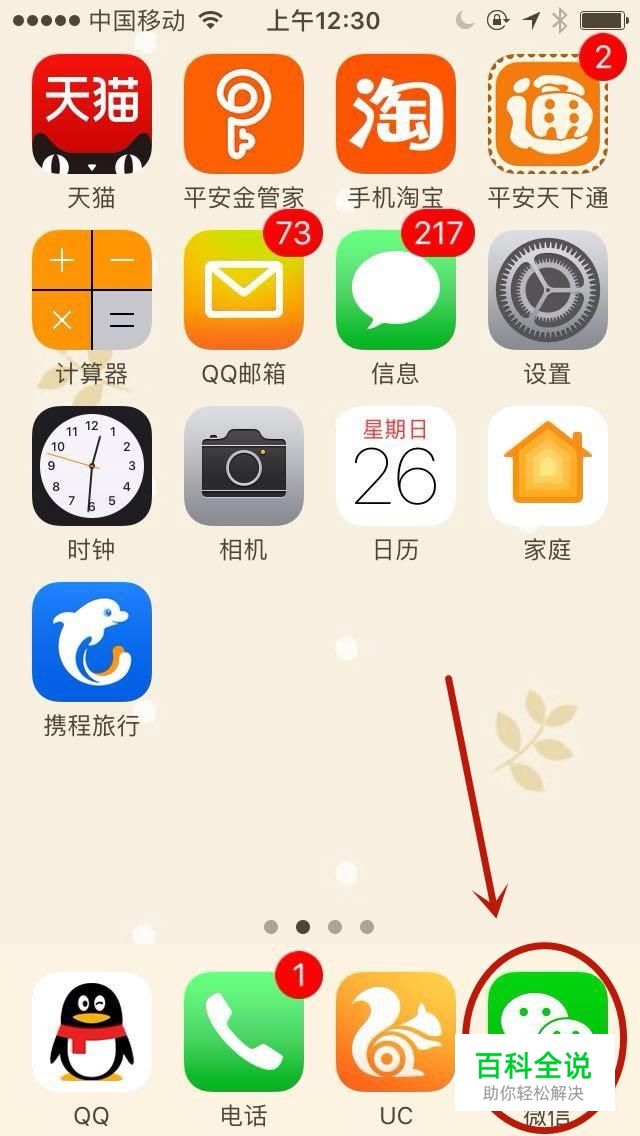This screenshot has height=1136, width=640.
Task: Open 信息 Messages app
Action: (x=396, y=290)
